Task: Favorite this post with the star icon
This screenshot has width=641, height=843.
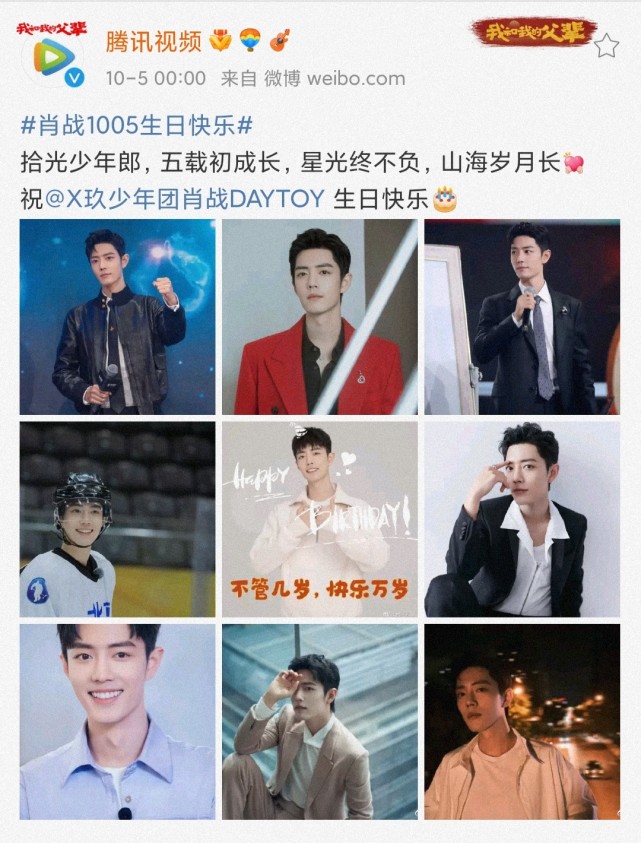Action: [x=606, y=45]
